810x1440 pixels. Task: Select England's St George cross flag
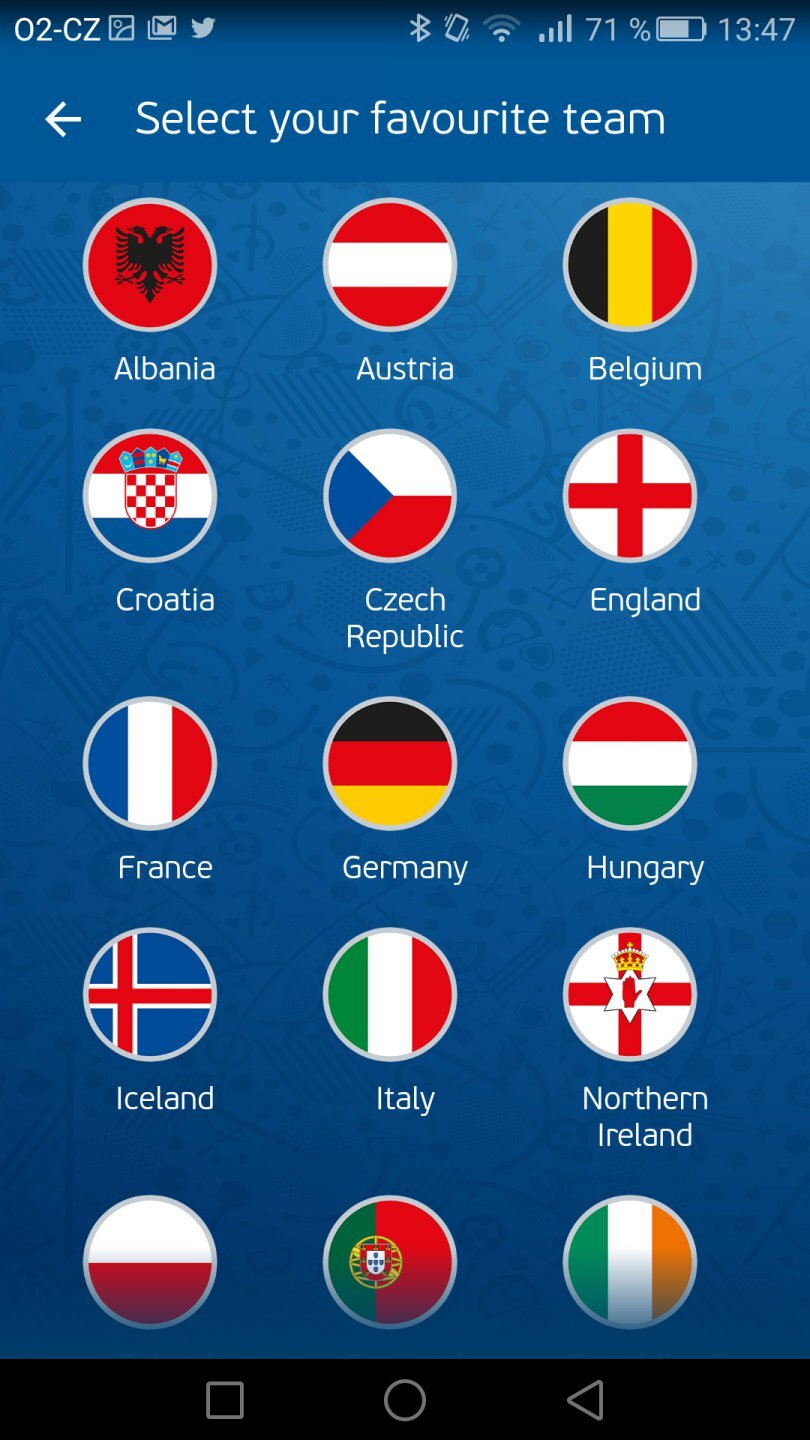click(x=630, y=495)
